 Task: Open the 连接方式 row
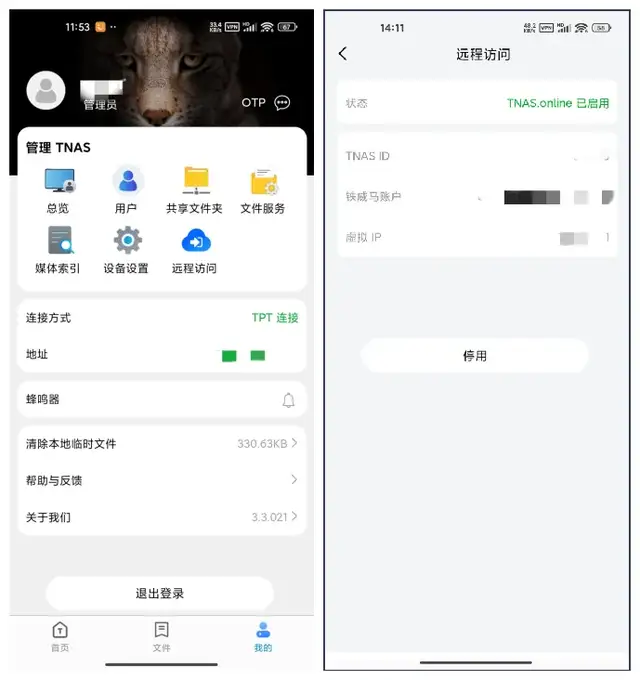162,318
